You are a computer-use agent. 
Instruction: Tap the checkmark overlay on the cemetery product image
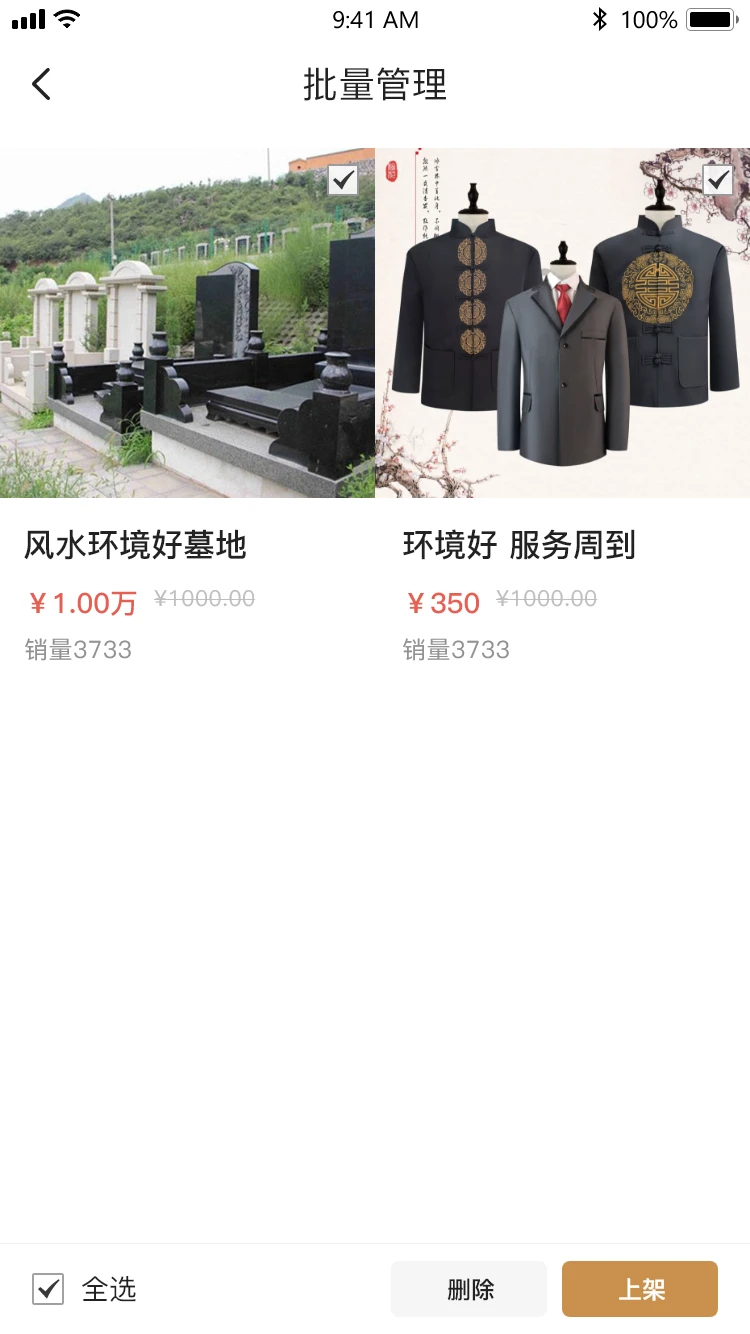click(x=343, y=180)
